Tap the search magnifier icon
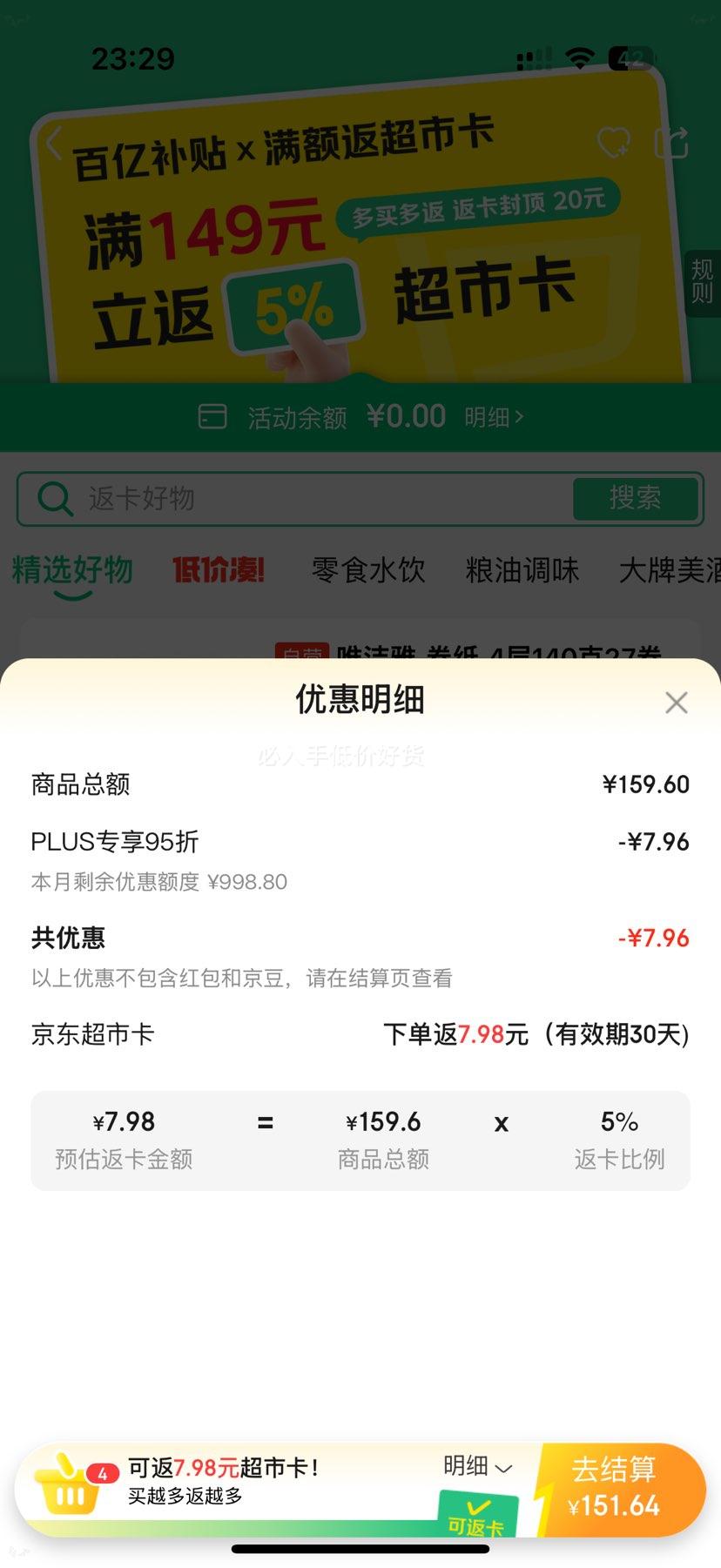The height and width of the screenshot is (1568, 721). pos(54,499)
